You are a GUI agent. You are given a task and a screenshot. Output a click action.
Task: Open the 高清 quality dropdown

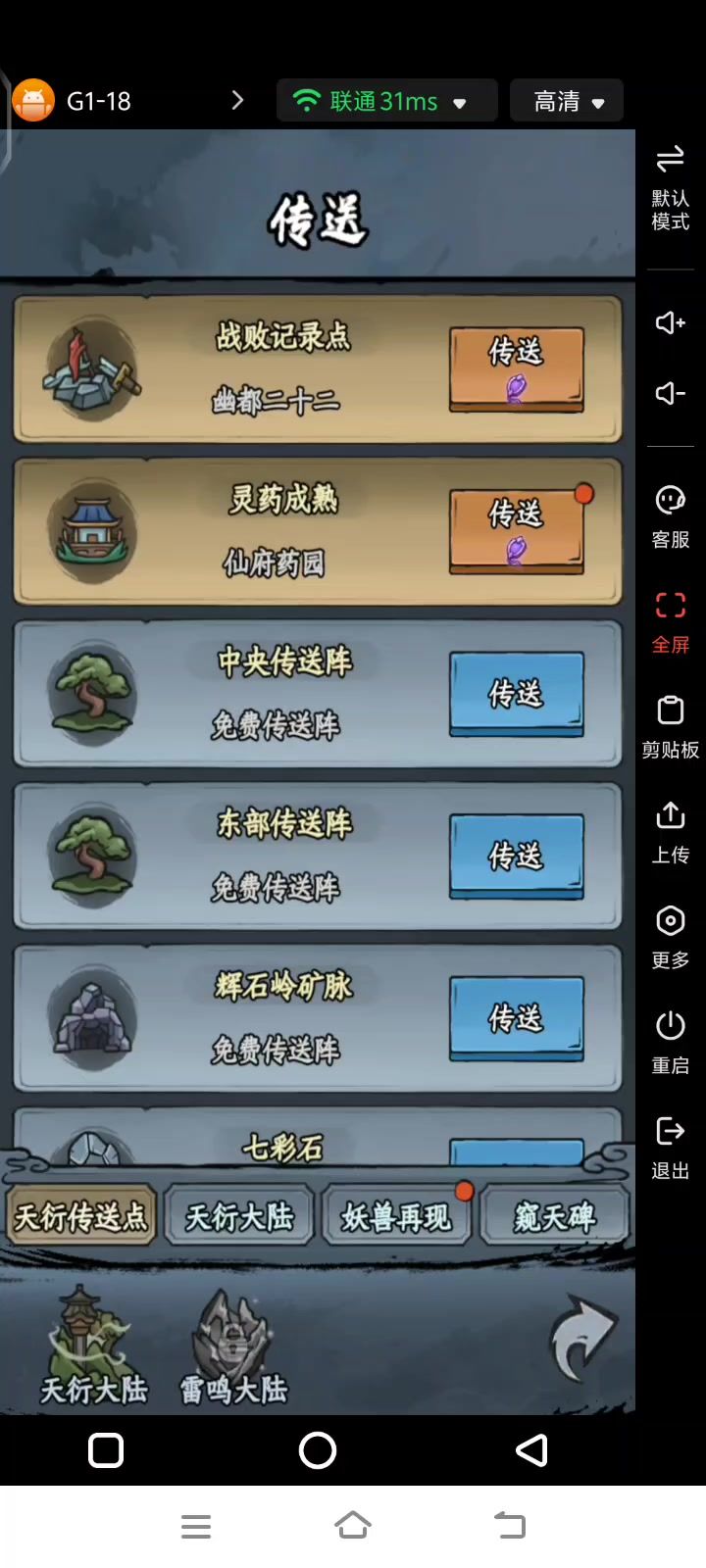coord(567,101)
